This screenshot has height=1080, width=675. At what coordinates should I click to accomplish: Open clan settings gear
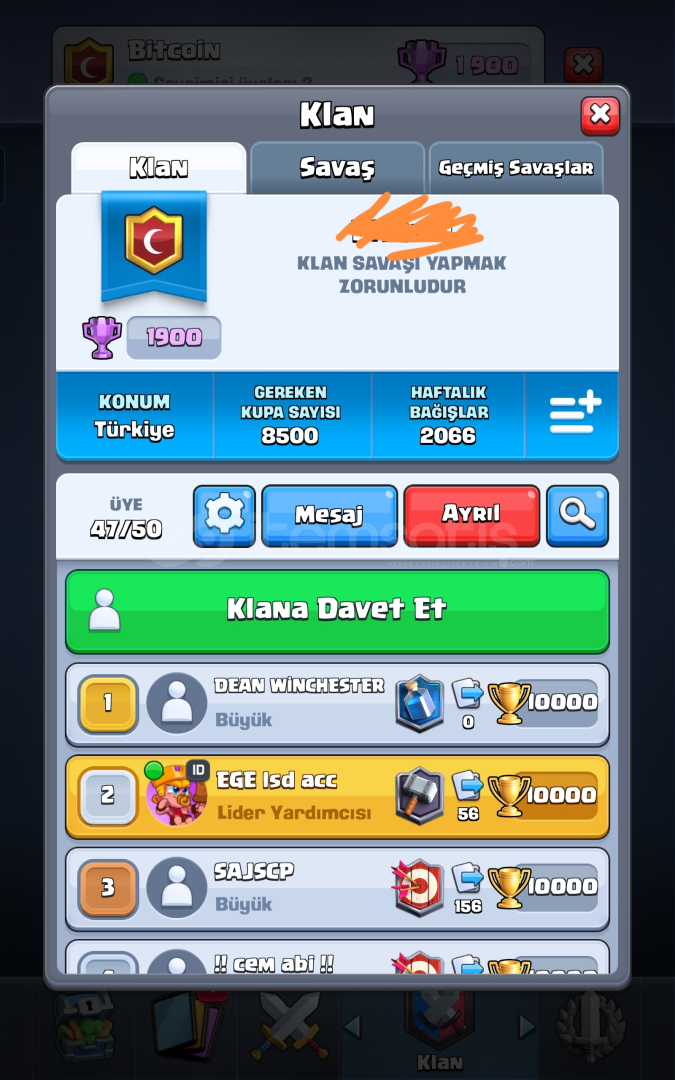[224, 515]
